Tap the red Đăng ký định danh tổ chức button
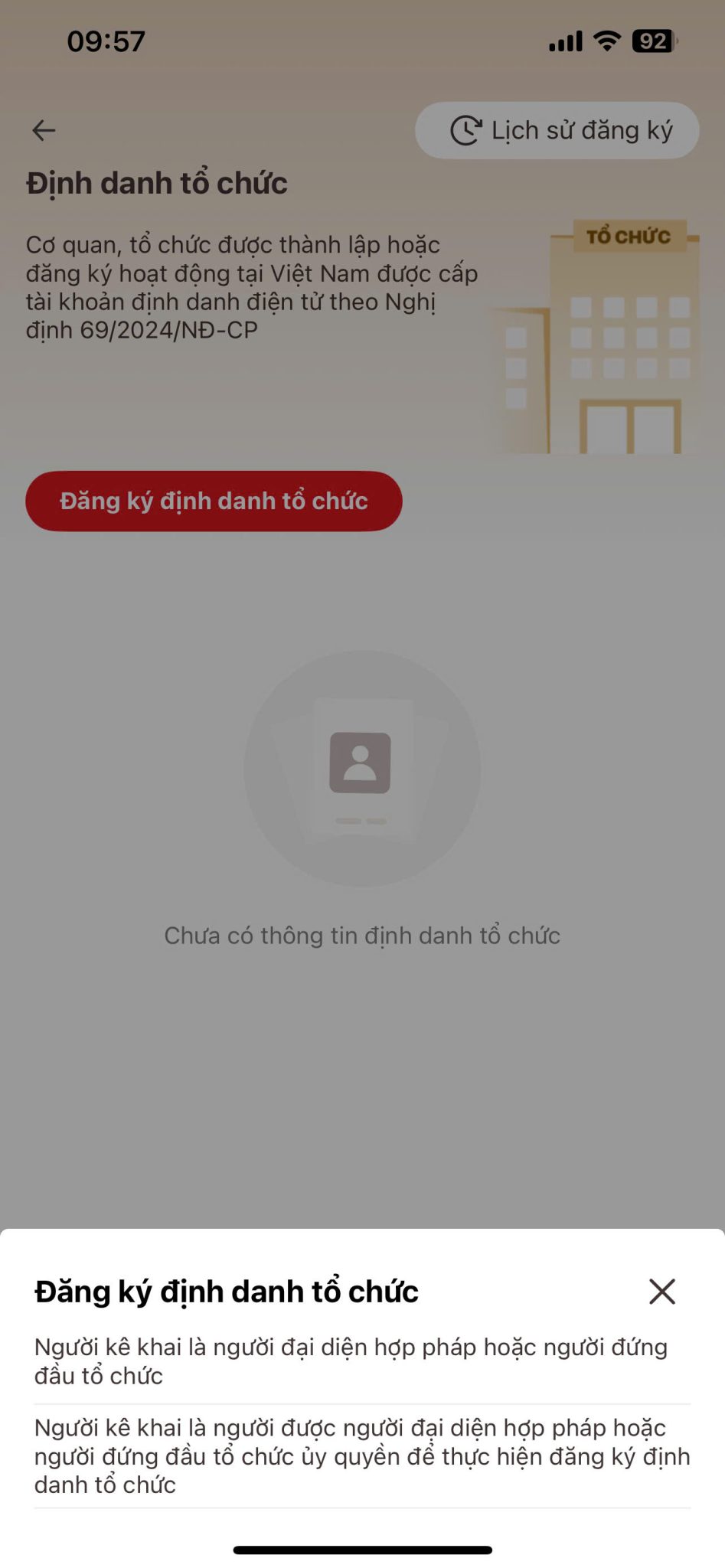Screen dimensions: 725x1568 coord(214,501)
